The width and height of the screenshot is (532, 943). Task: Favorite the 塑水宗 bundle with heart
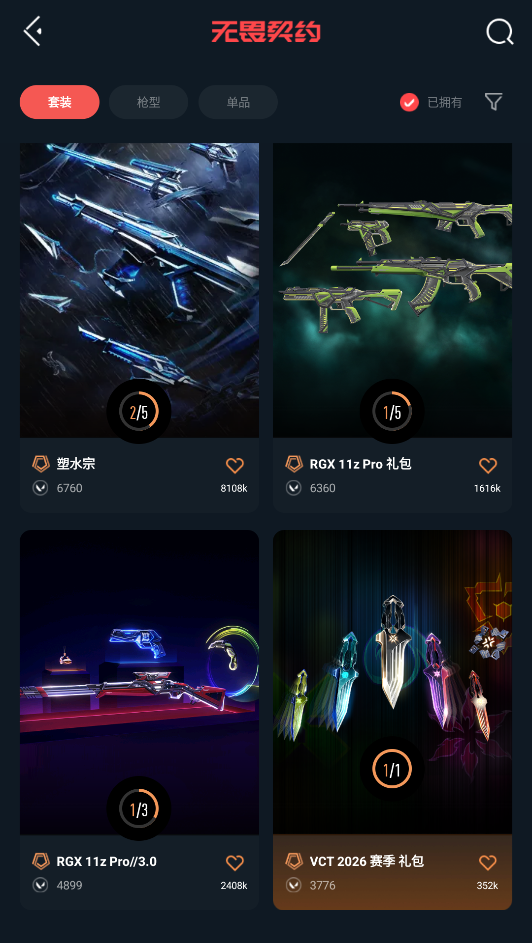pos(234,465)
